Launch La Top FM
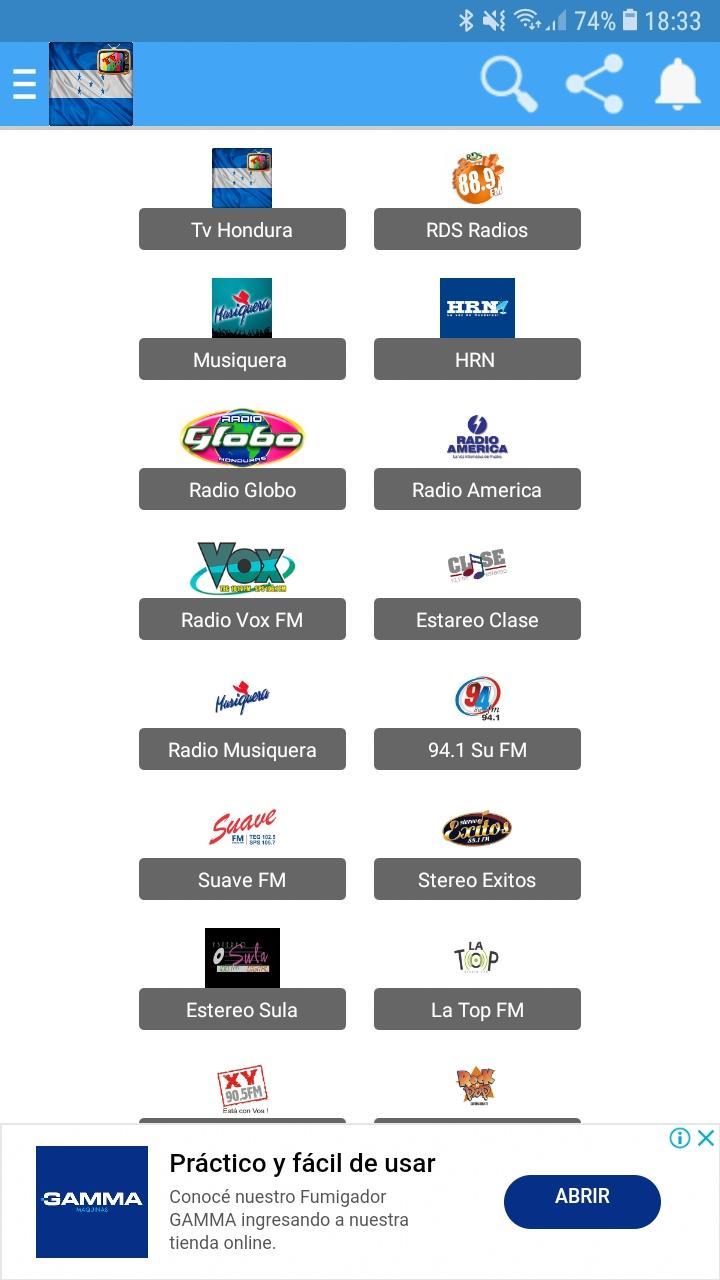The image size is (720, 1280). click(477, 1009)
